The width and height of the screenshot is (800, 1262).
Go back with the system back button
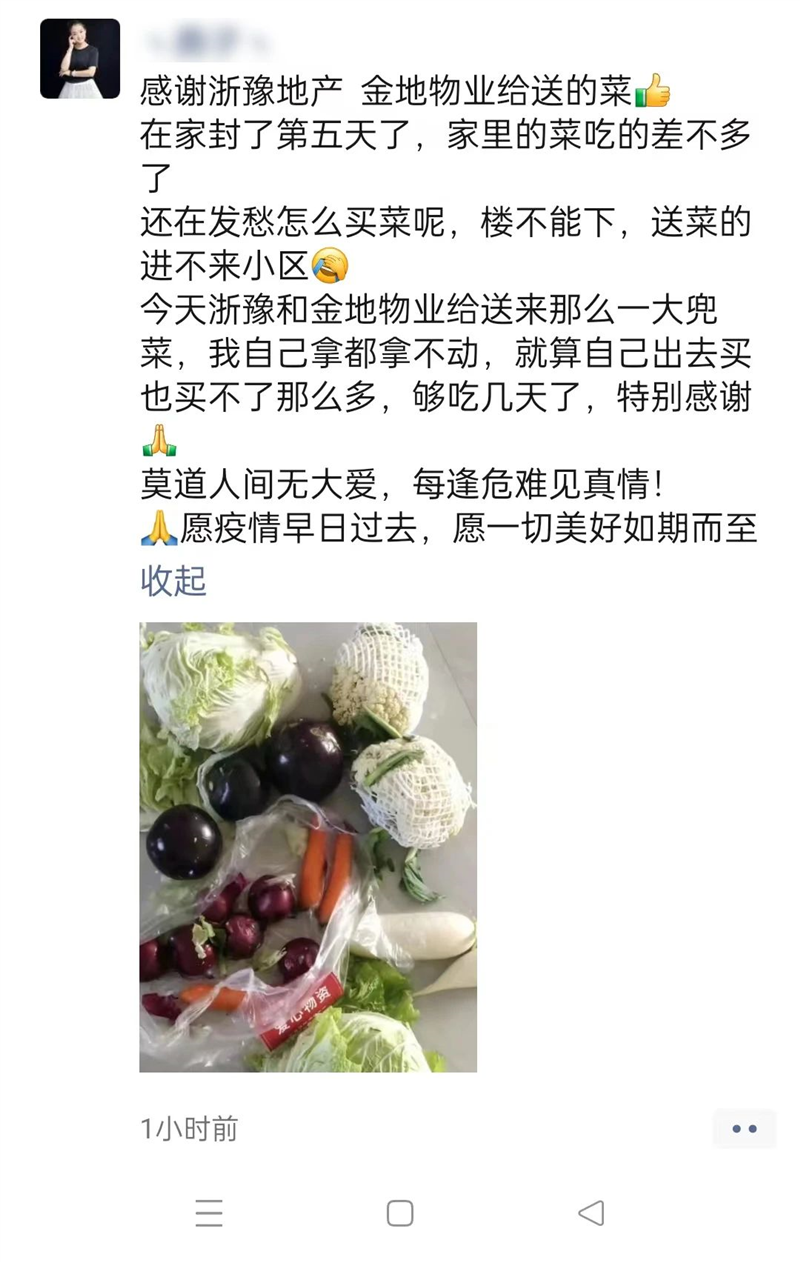[591, 1213]
